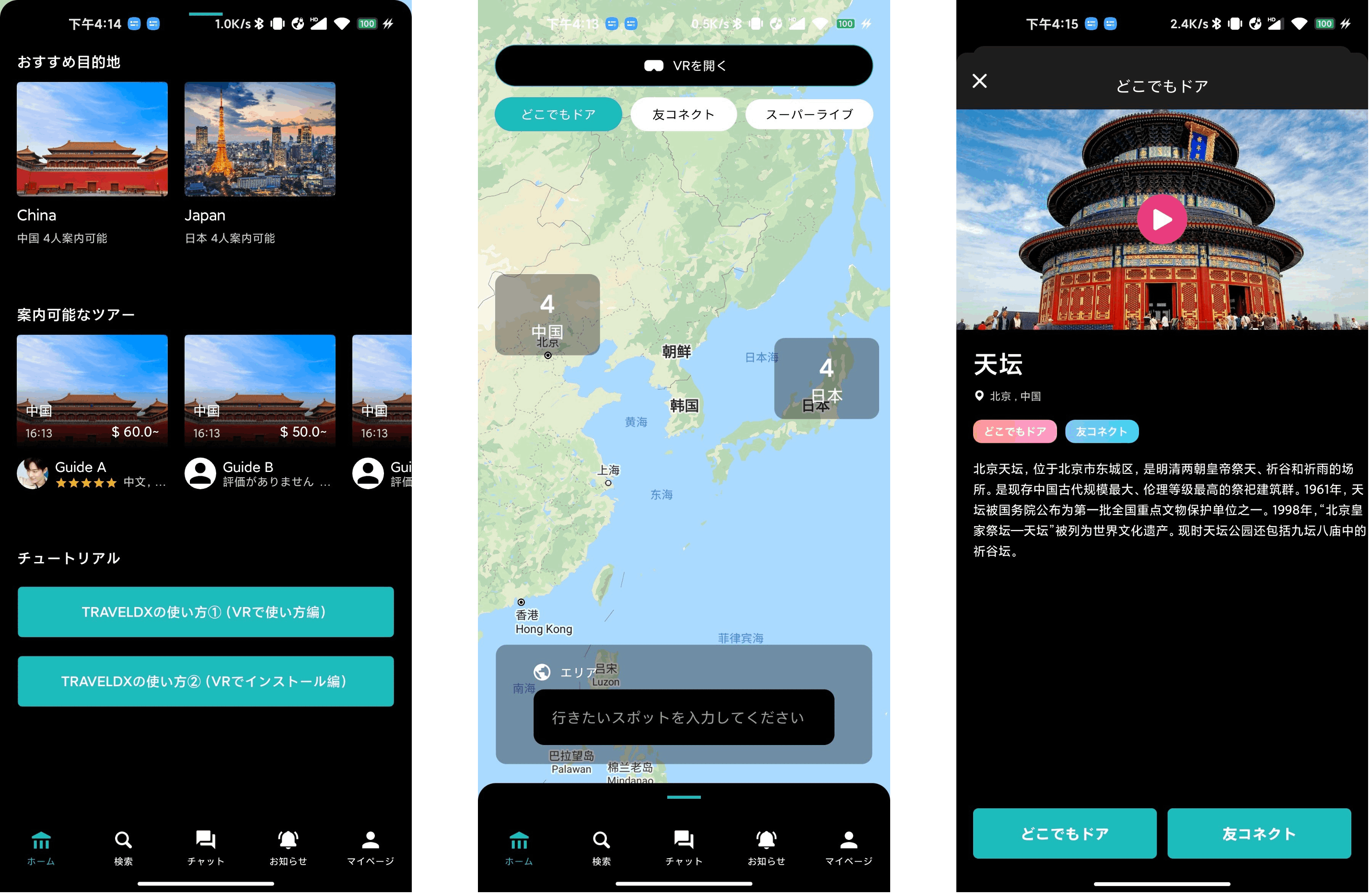Open tutorial TRAVELDXの使い方② (VRでインストール編)

[x=206, y=681]
